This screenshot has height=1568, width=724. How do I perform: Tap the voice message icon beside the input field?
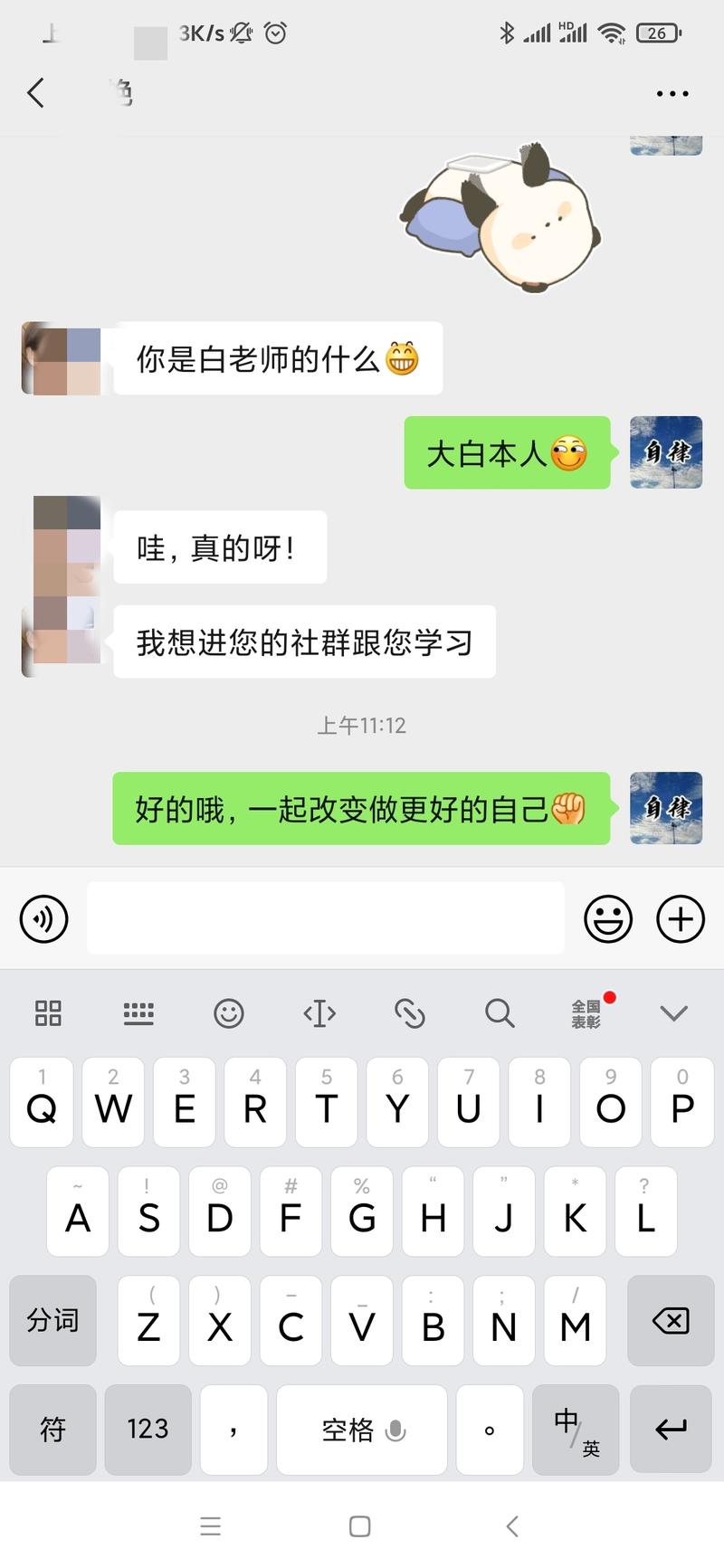pos(43,918)
